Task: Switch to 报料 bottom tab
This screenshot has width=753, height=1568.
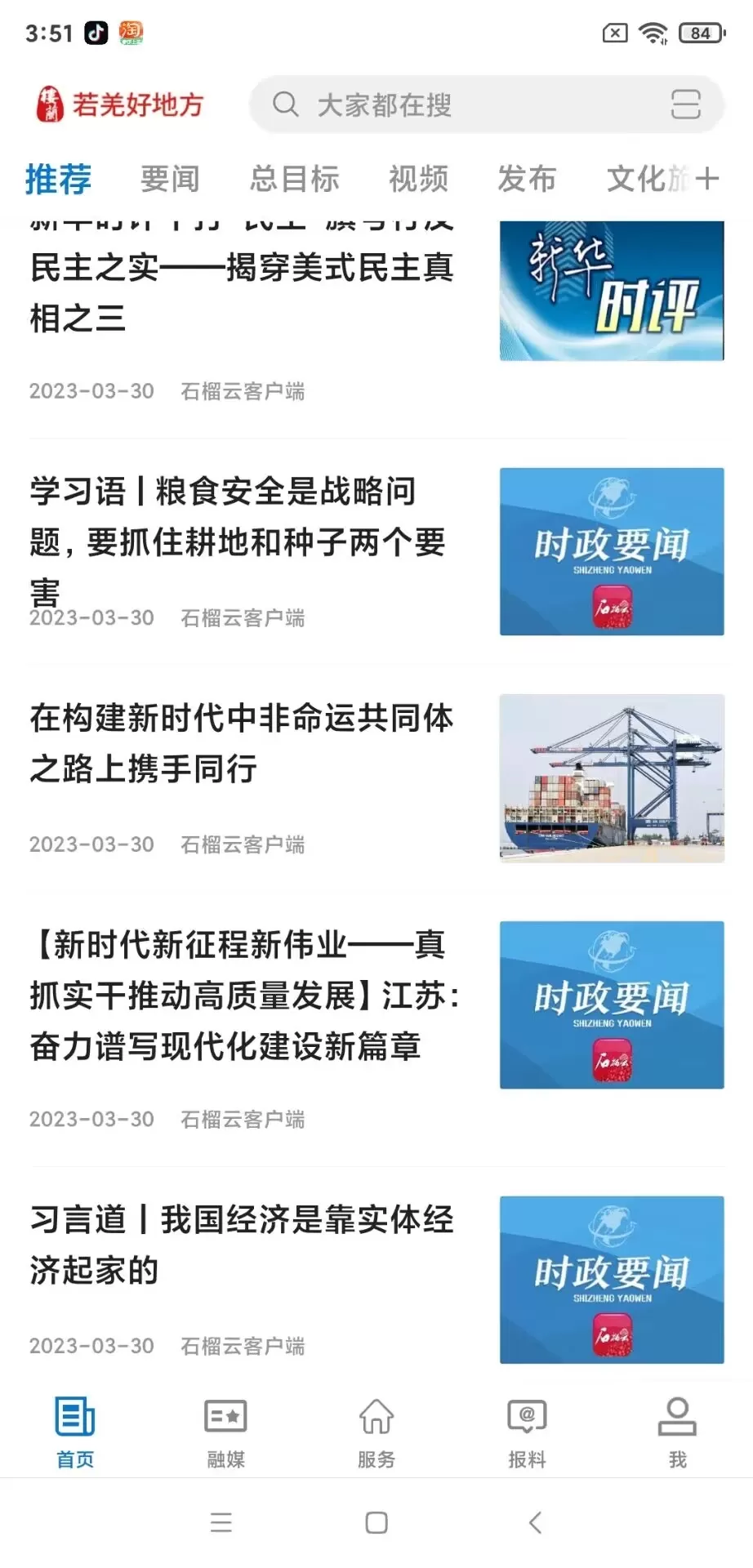Action: 527,1432
